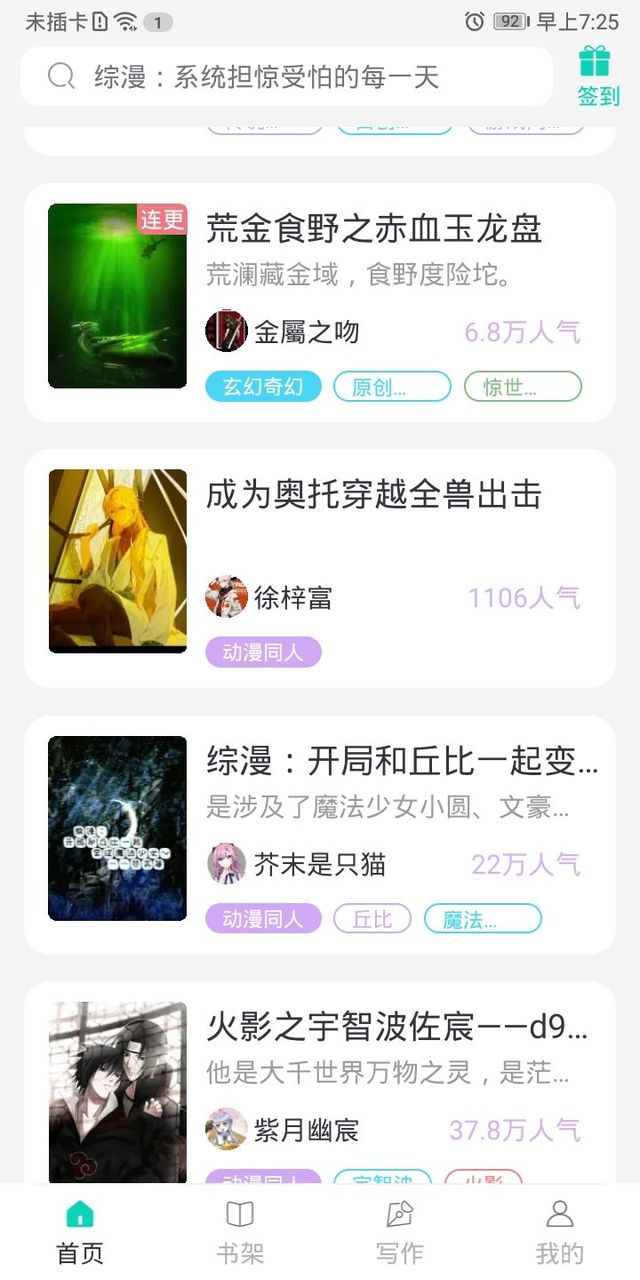Go to the 我的 tab

click(x=559, y=1232)
